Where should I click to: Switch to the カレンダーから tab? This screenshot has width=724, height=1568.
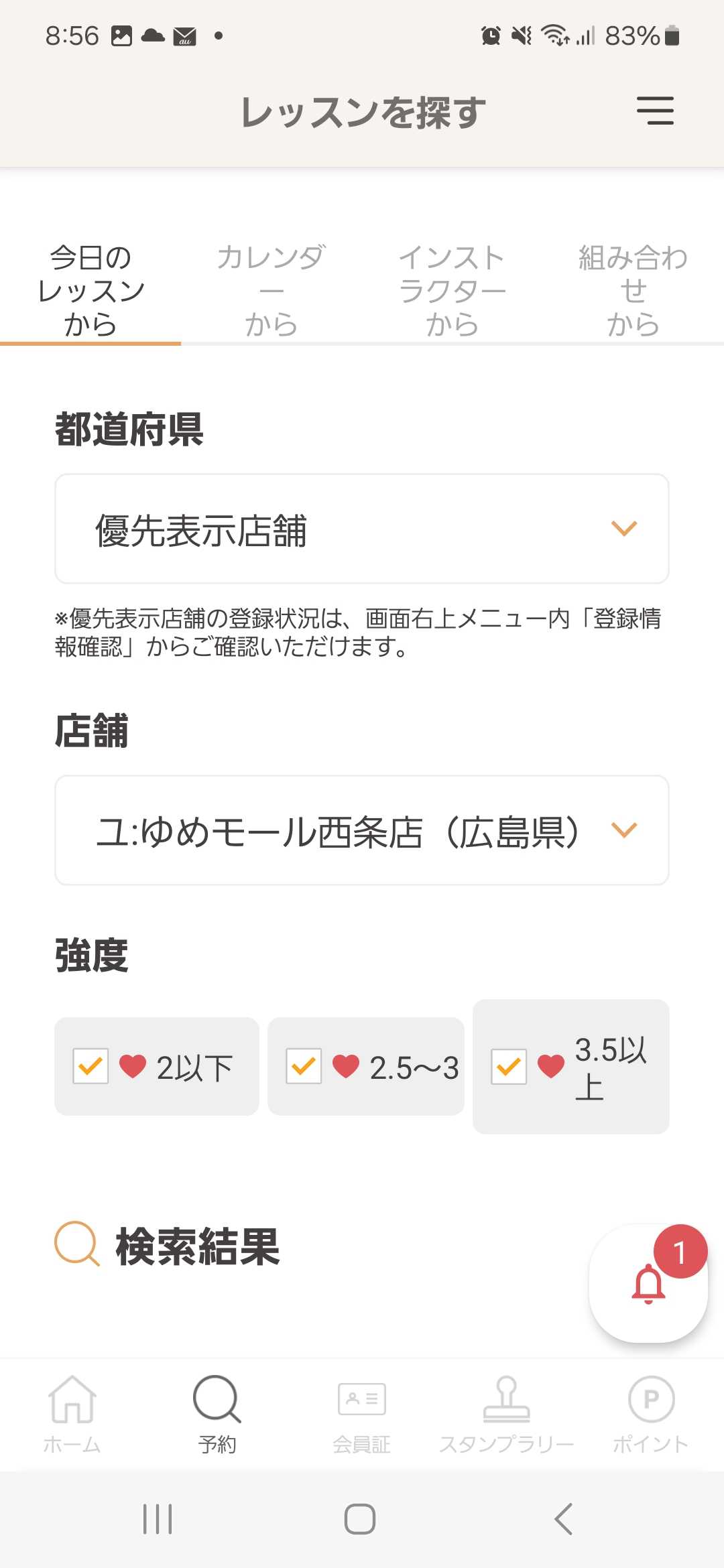(271, 290)
